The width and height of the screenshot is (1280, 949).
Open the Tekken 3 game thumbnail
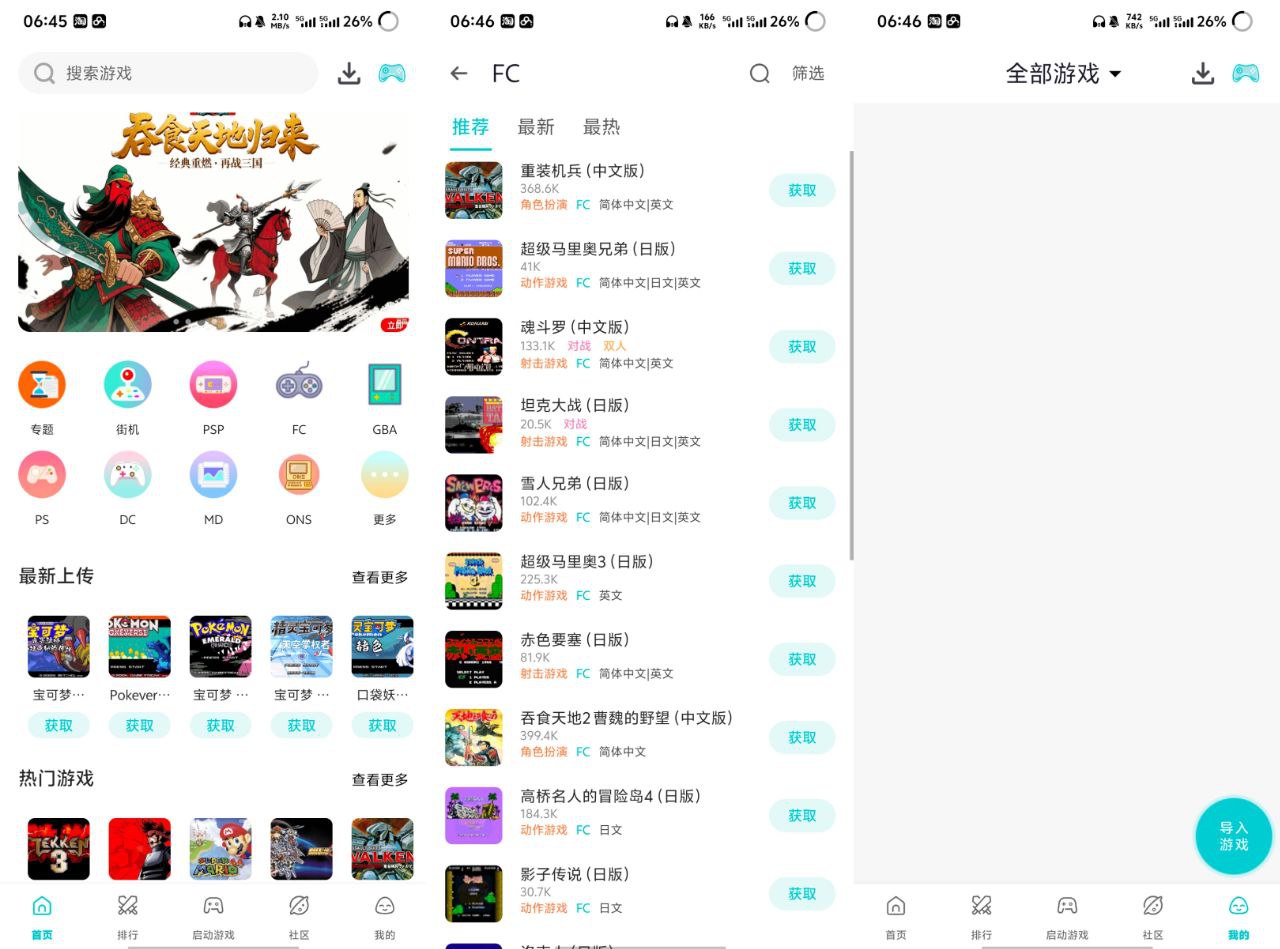pos(58,848)
